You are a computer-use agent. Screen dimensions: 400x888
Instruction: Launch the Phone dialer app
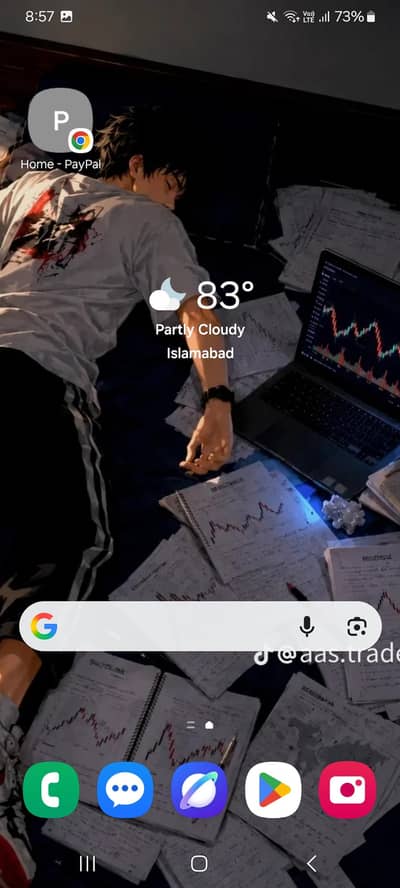point(51,789)
